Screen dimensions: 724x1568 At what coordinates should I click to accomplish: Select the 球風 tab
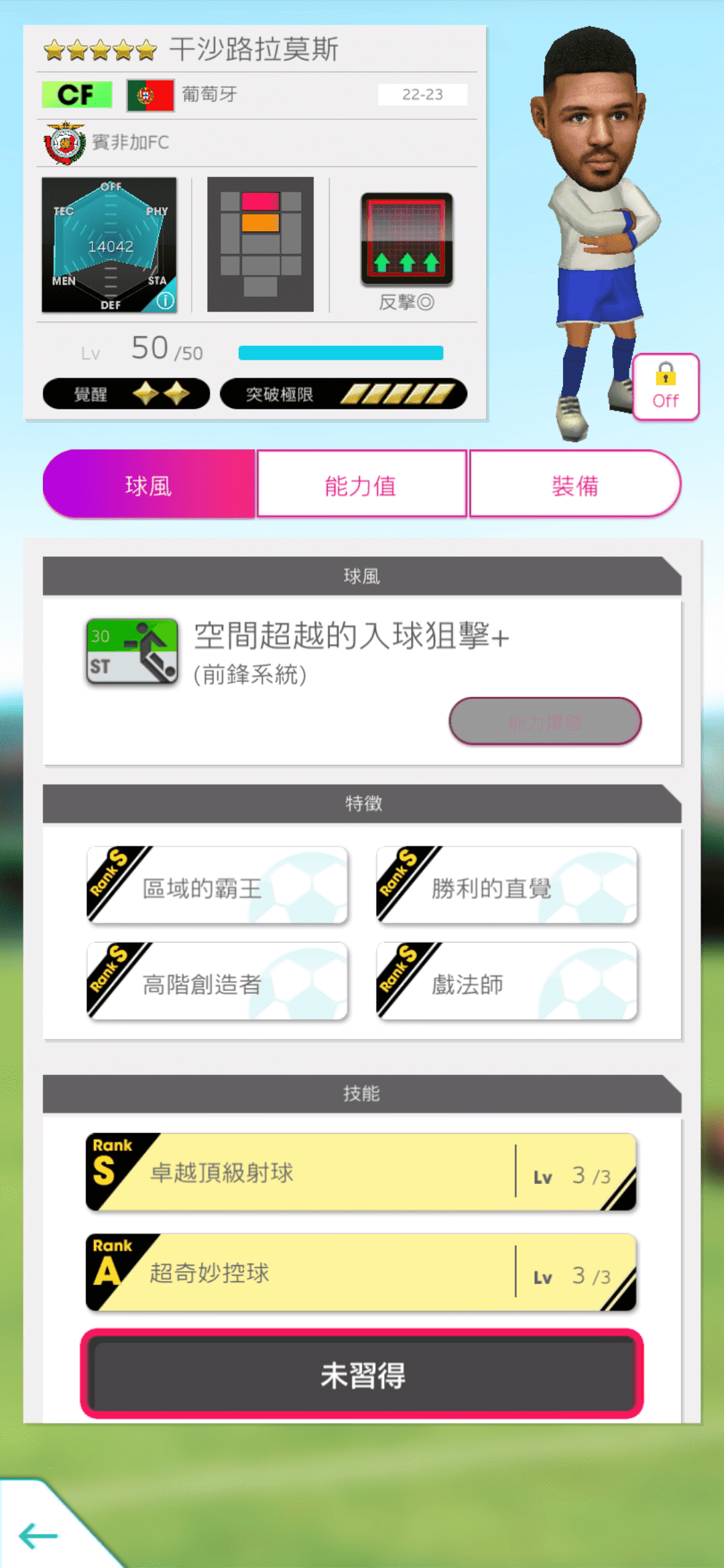(x=149, y=485)
